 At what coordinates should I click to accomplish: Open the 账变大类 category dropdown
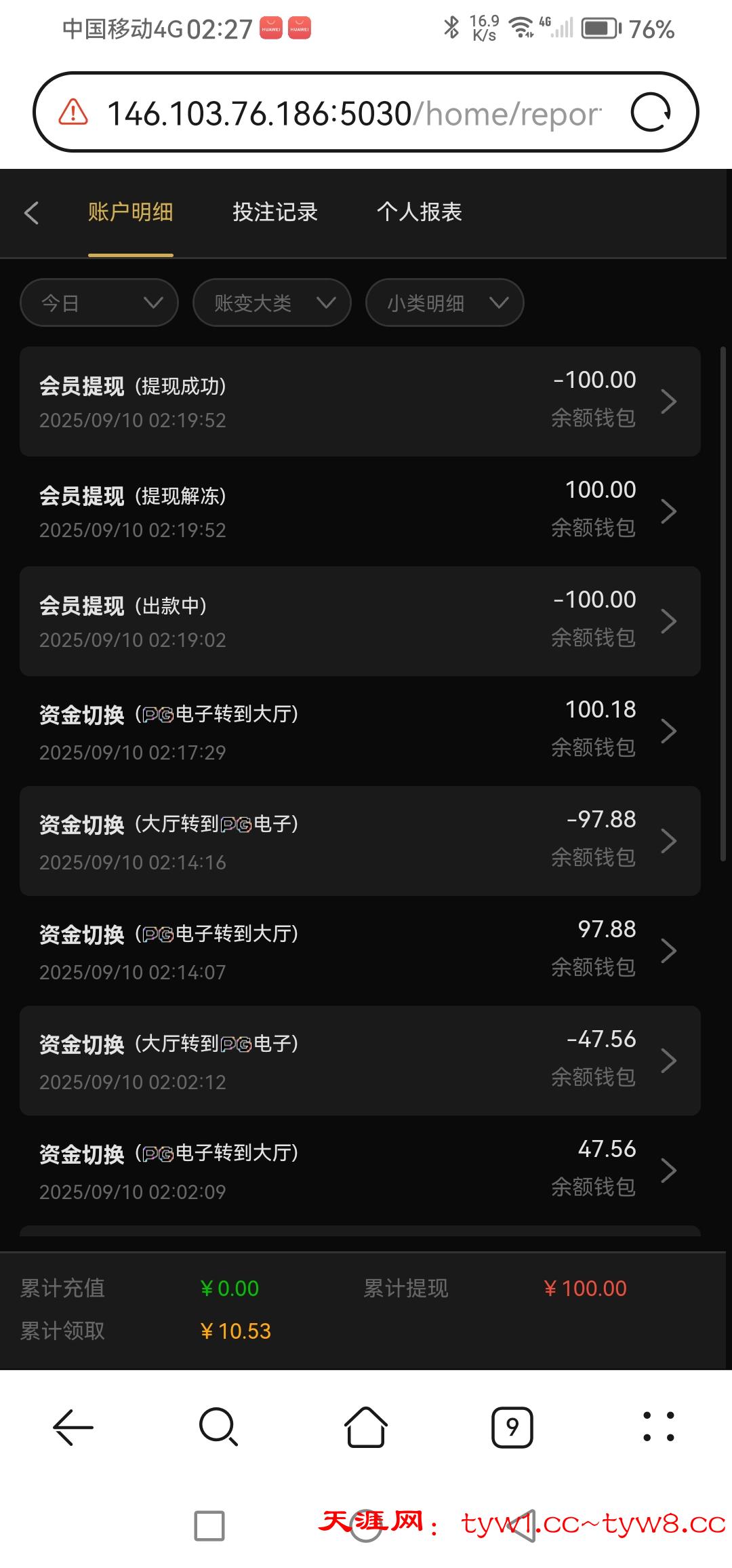271,302
